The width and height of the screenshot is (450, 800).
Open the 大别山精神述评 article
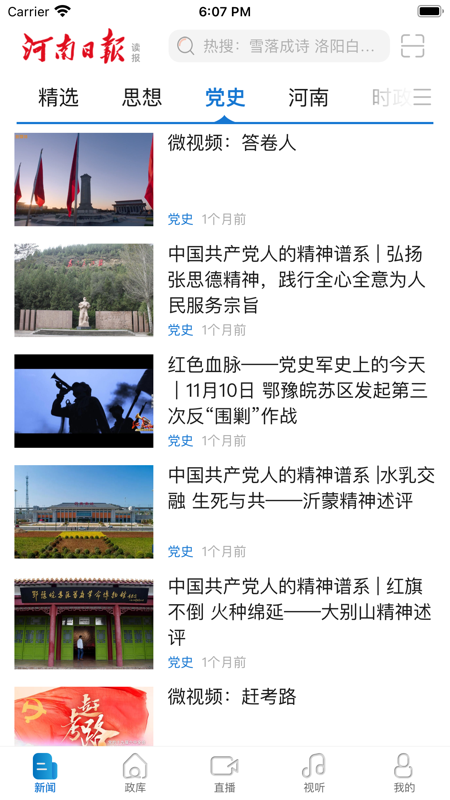coord(225,622)
